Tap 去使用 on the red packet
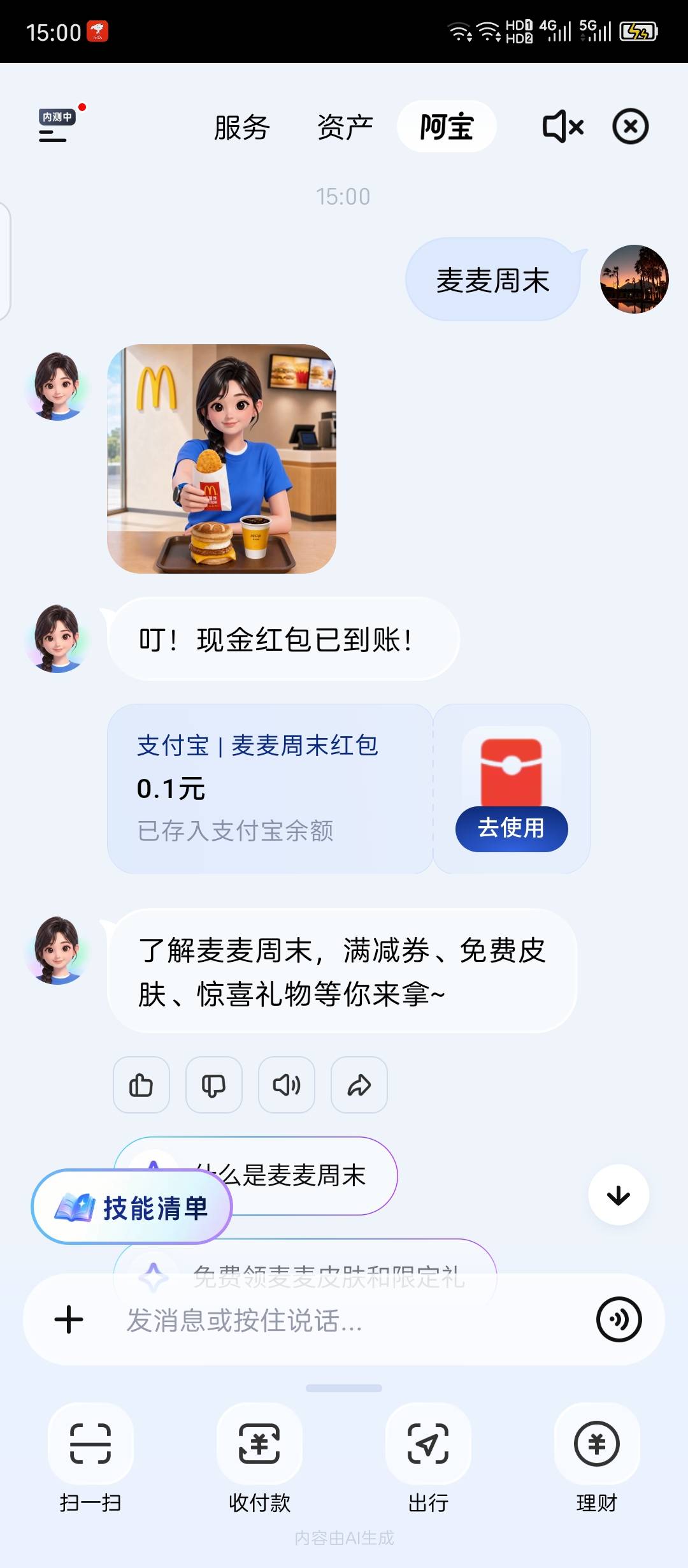Viewport: 688px width, 1568px height. point(512,829)
